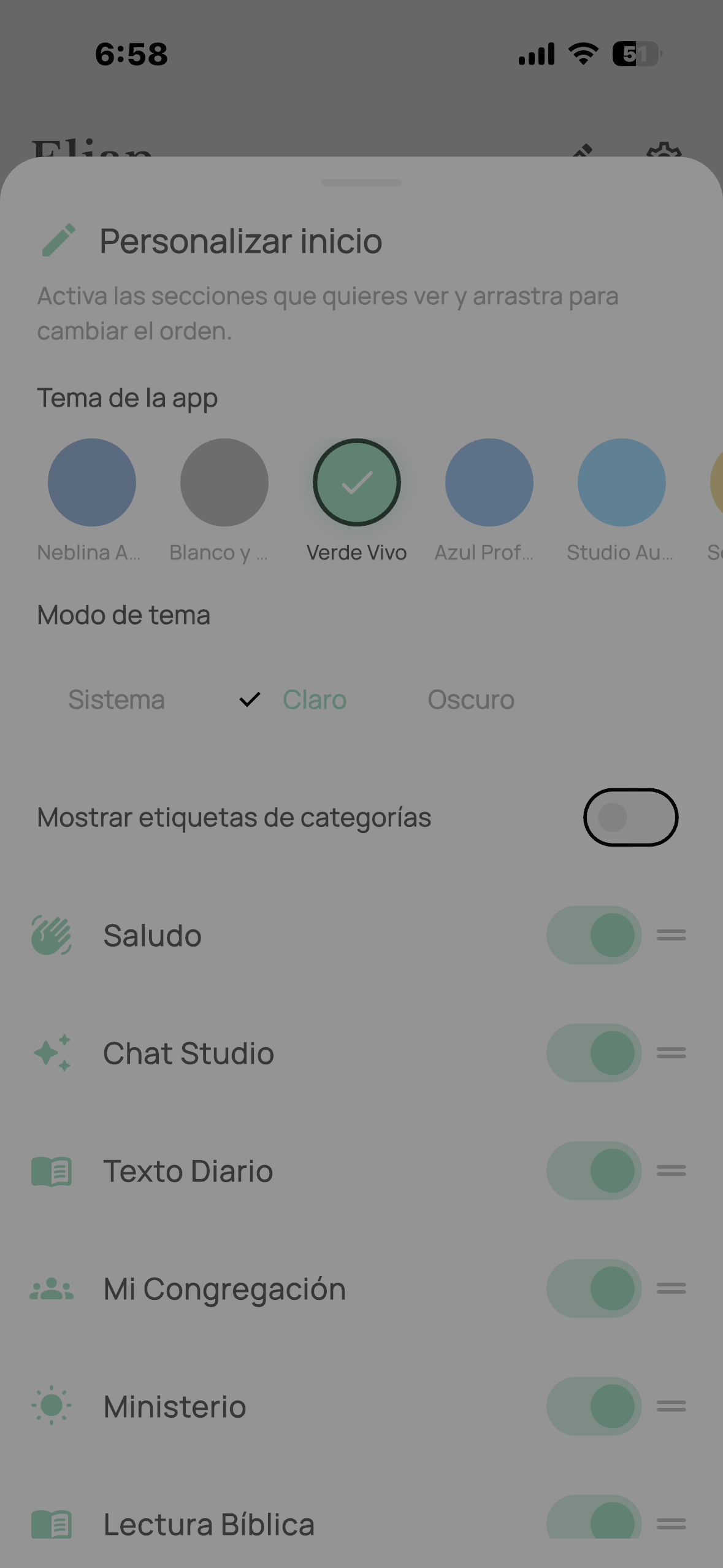Screen dimensions: 723x1568
Task: Set theme mode to Claro
Action: pyautogui.click(x=314, y=700)
